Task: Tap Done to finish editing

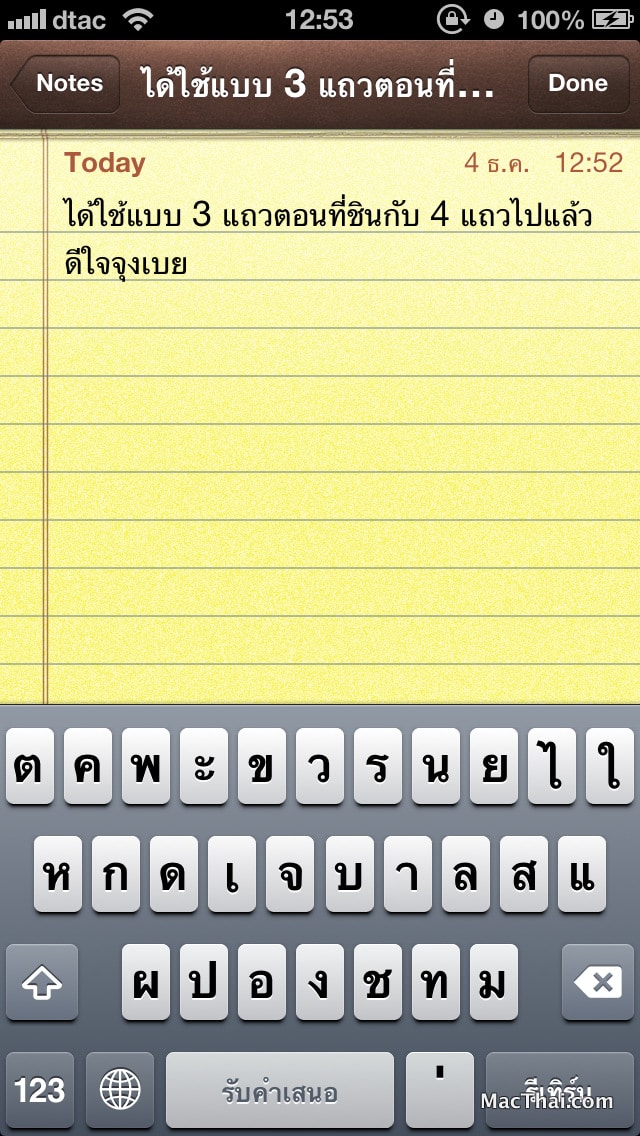Action: [x=578, y=84]
